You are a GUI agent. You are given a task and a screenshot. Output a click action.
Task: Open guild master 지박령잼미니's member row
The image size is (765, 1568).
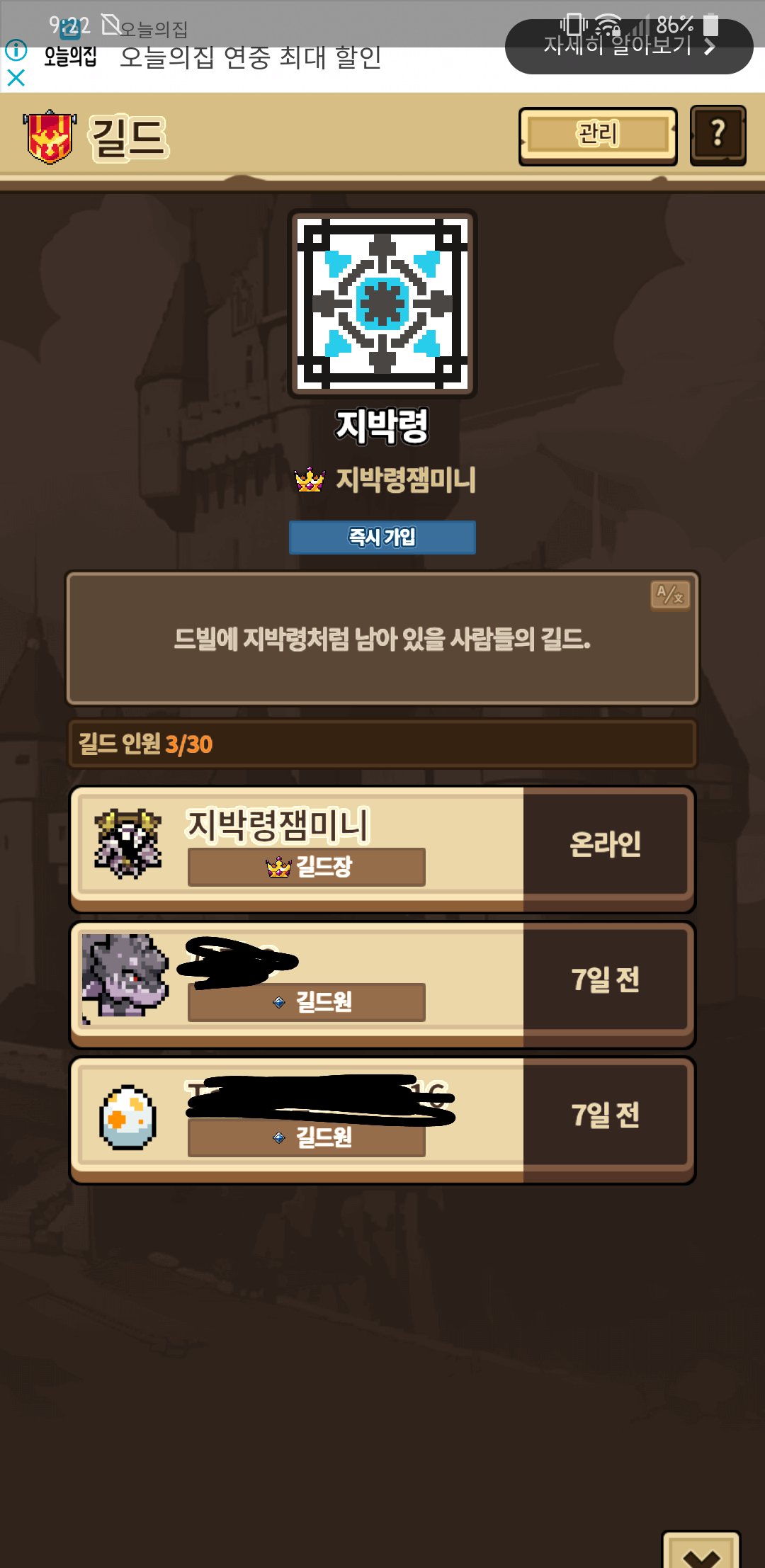point(382,848)
